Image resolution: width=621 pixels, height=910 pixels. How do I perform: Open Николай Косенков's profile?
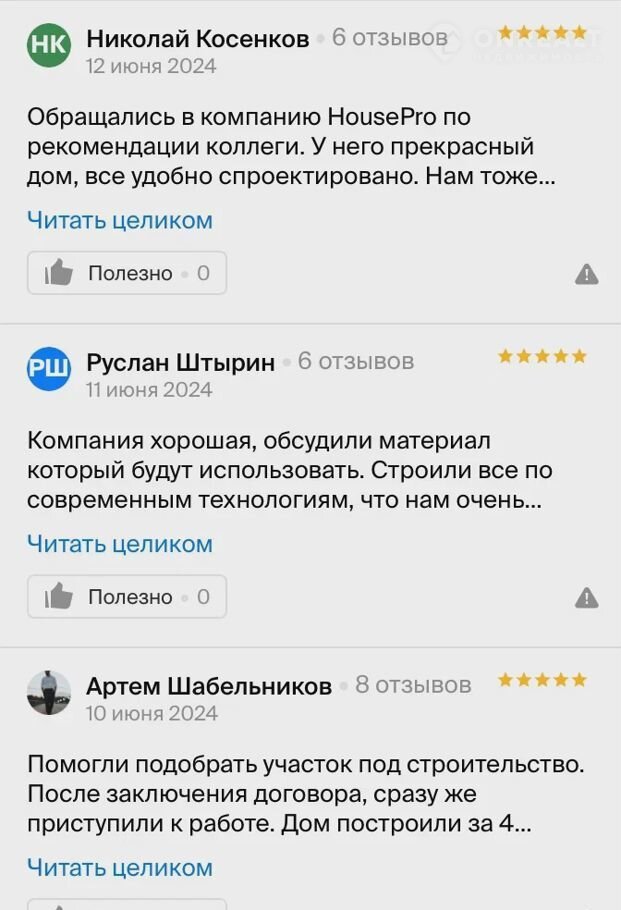point(197,39)
